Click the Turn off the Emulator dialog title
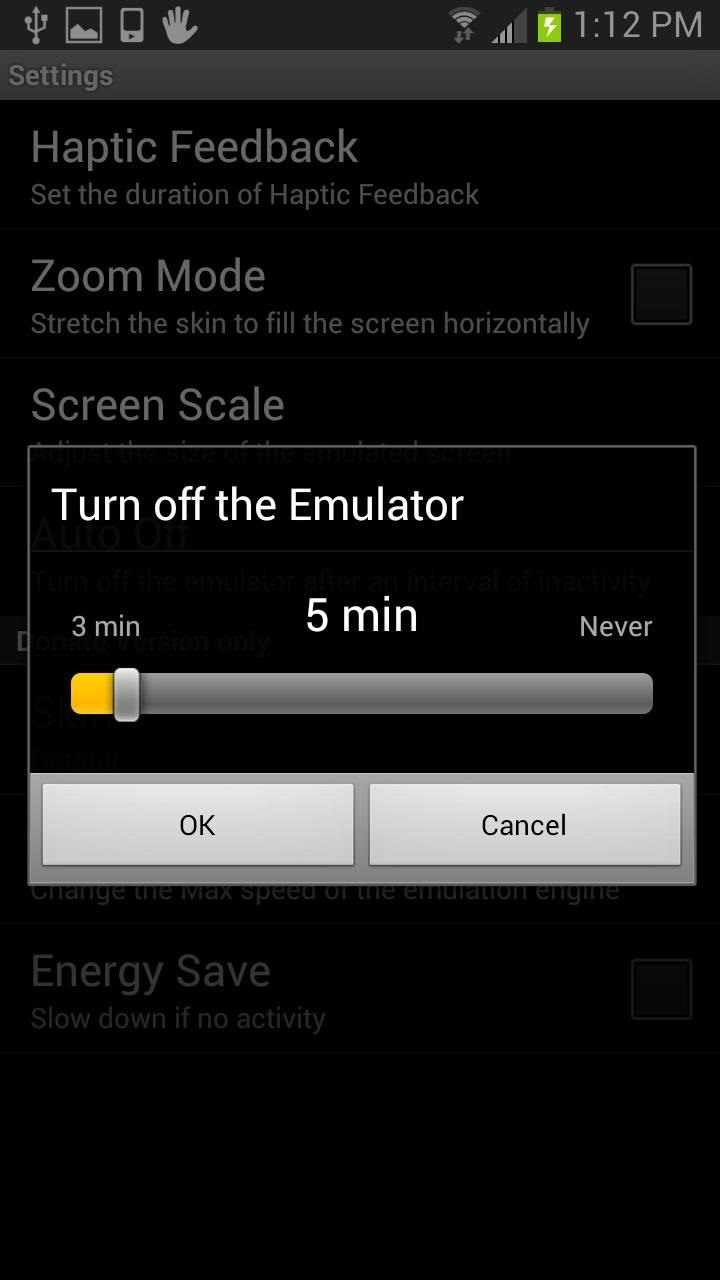 coord(258,504)
